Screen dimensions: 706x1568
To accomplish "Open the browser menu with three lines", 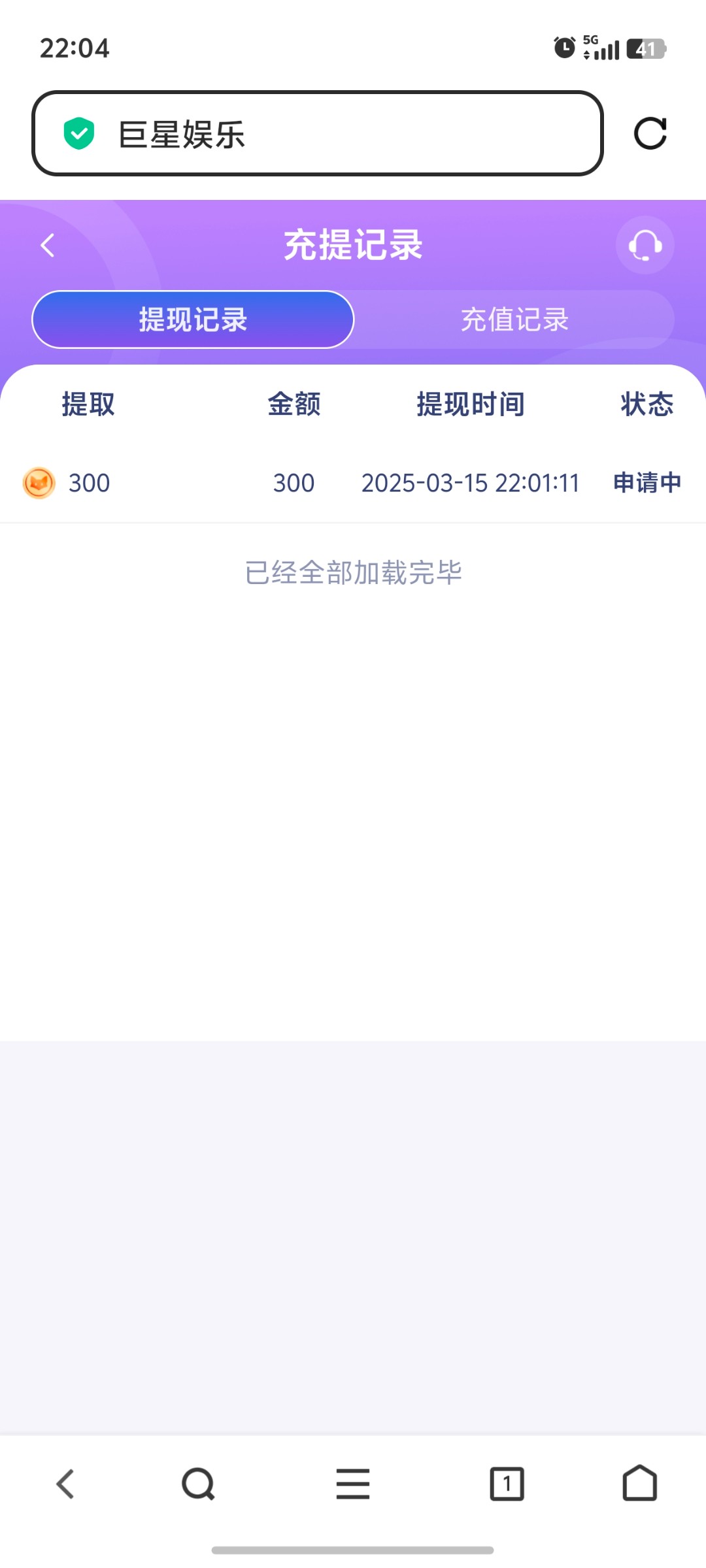I will pos(353,1484).
